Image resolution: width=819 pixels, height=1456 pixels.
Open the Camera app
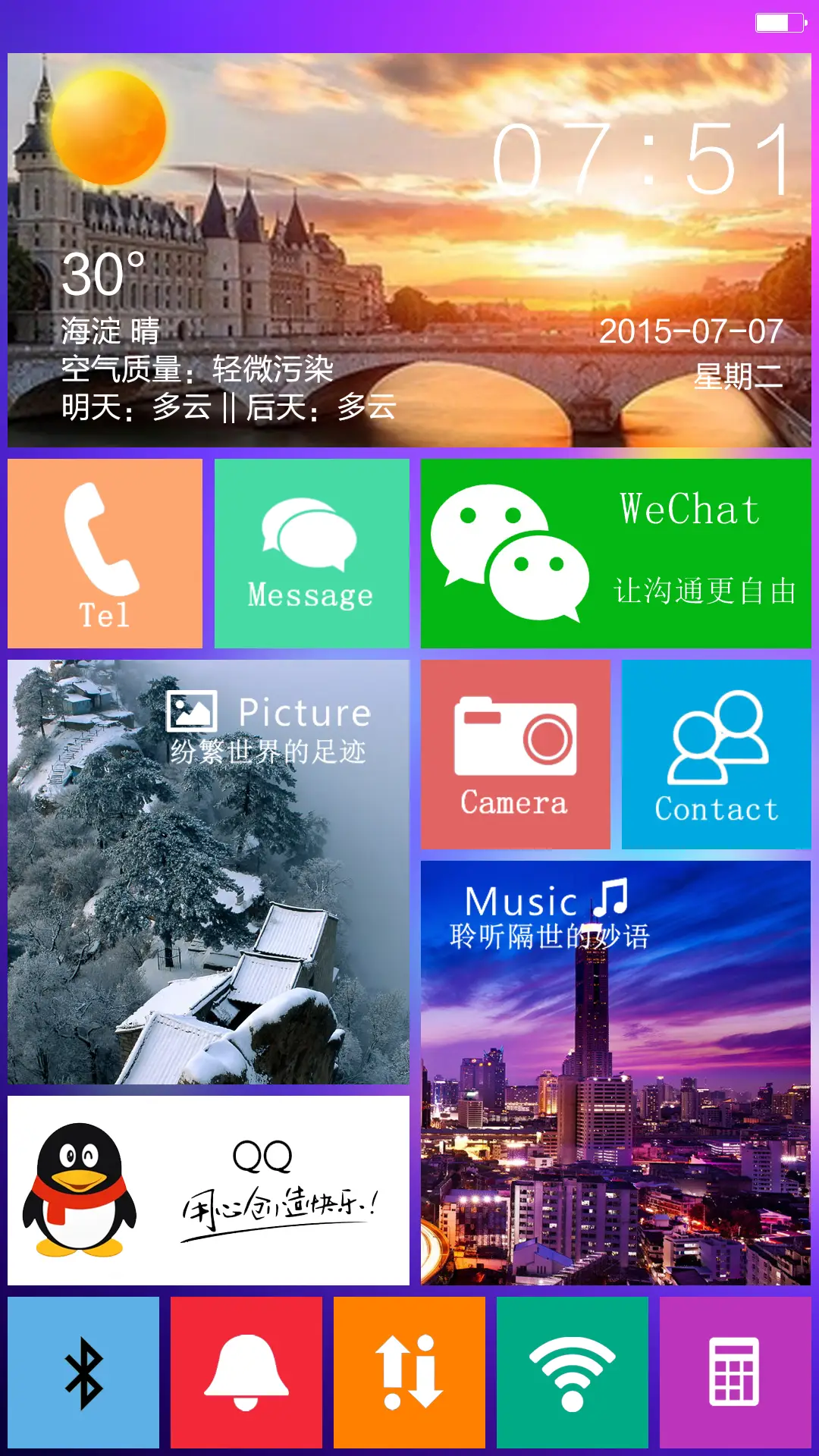(x=514, y=755)
